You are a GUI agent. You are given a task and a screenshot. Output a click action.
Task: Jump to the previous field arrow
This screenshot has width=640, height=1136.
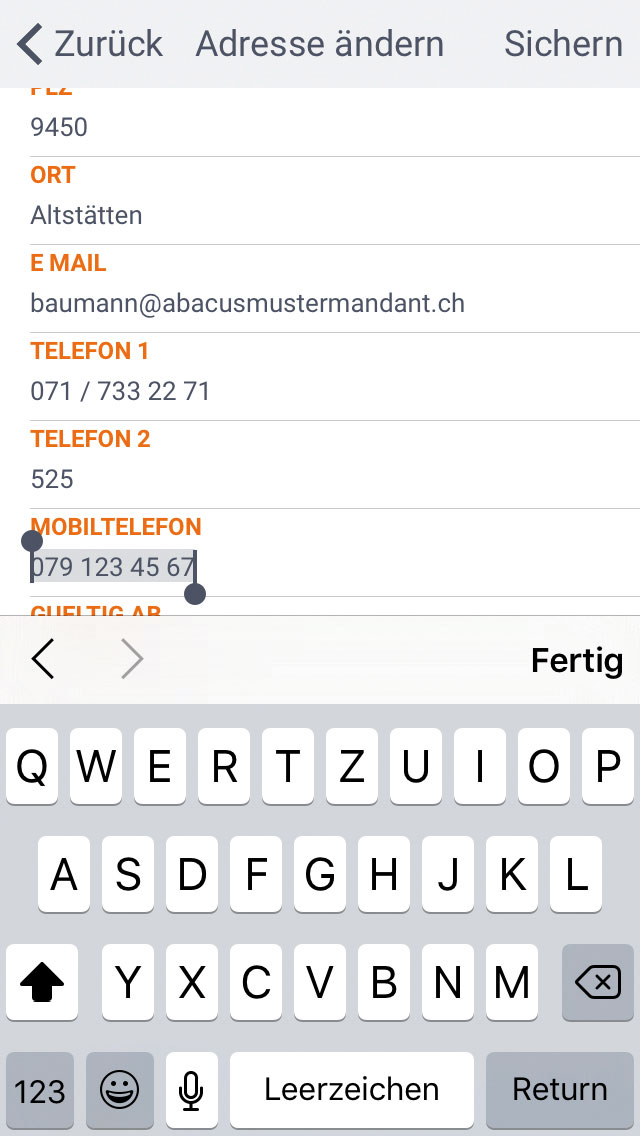pyautogui.click(x=43, y=660)
